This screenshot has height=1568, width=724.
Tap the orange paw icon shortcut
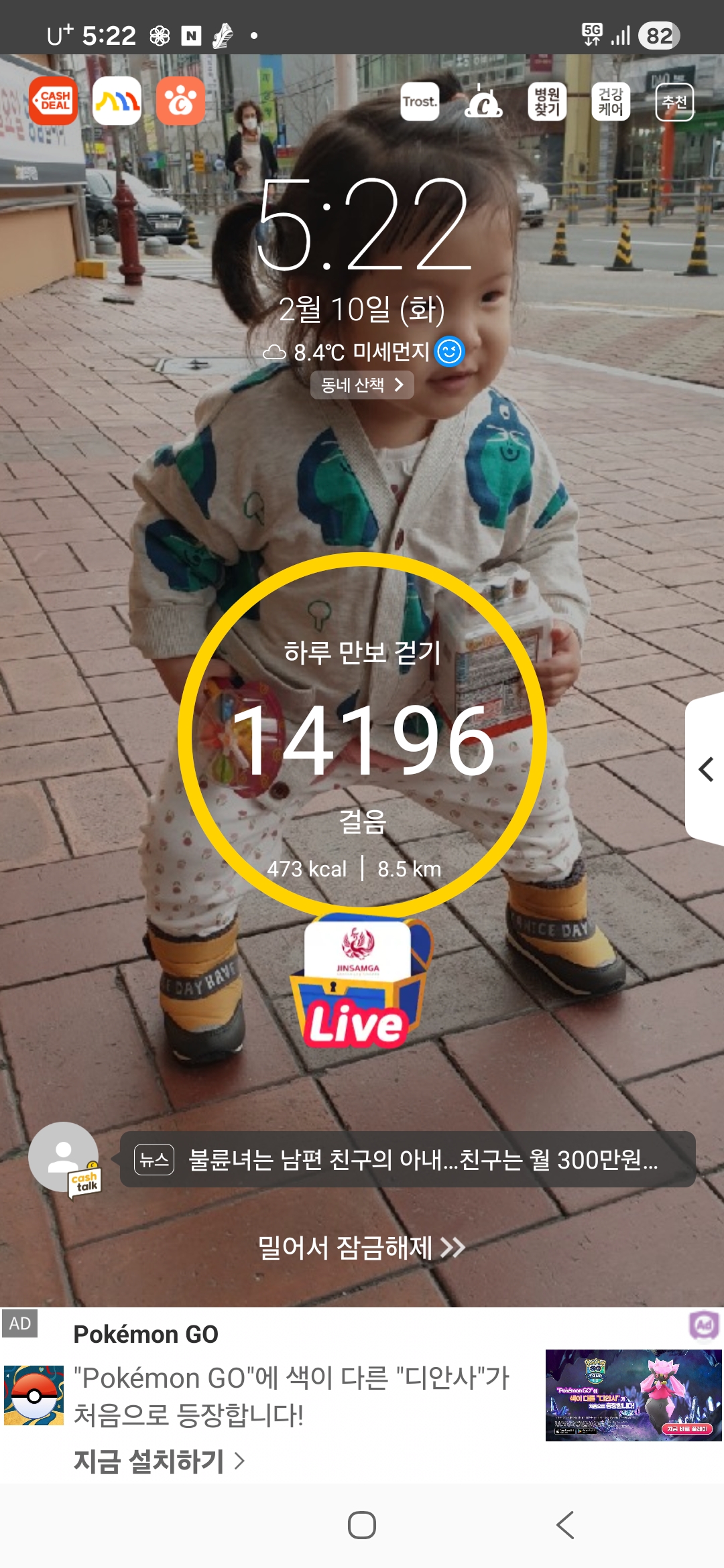click(x=180, y=101)
